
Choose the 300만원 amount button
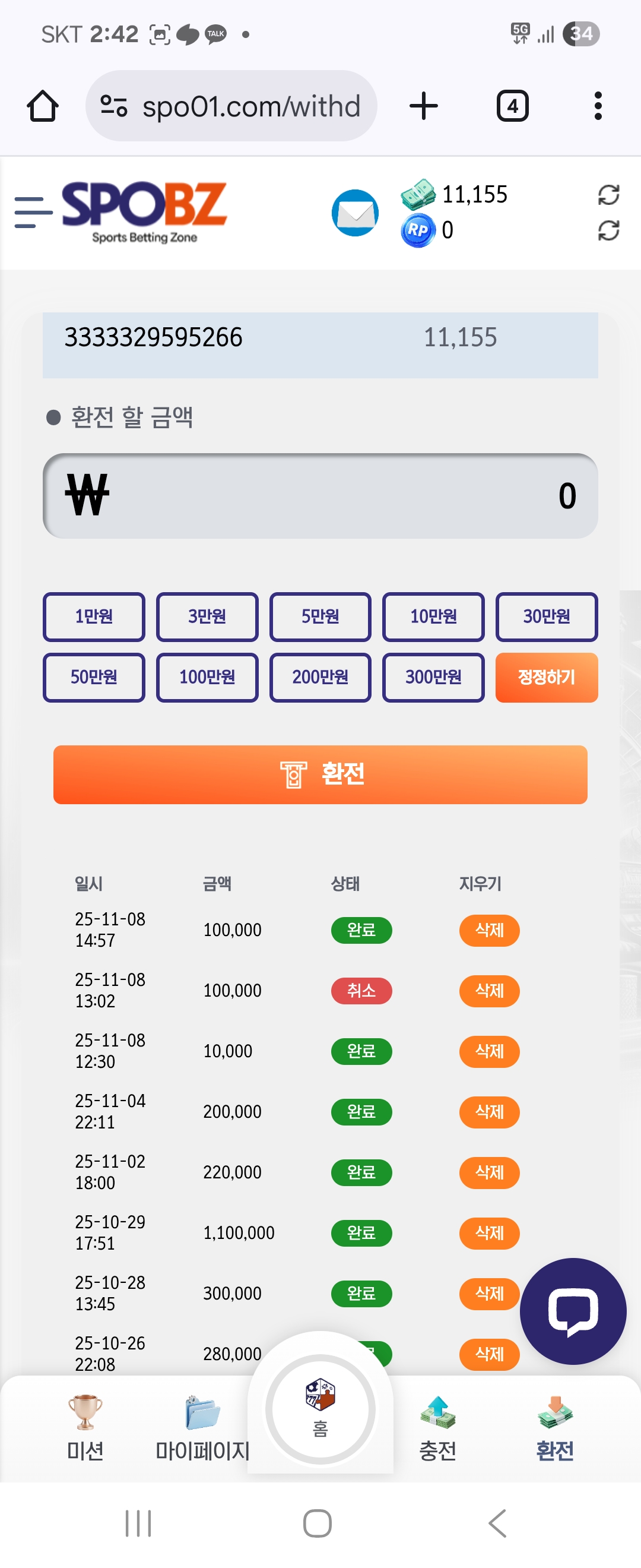click(x=433, y=677)
